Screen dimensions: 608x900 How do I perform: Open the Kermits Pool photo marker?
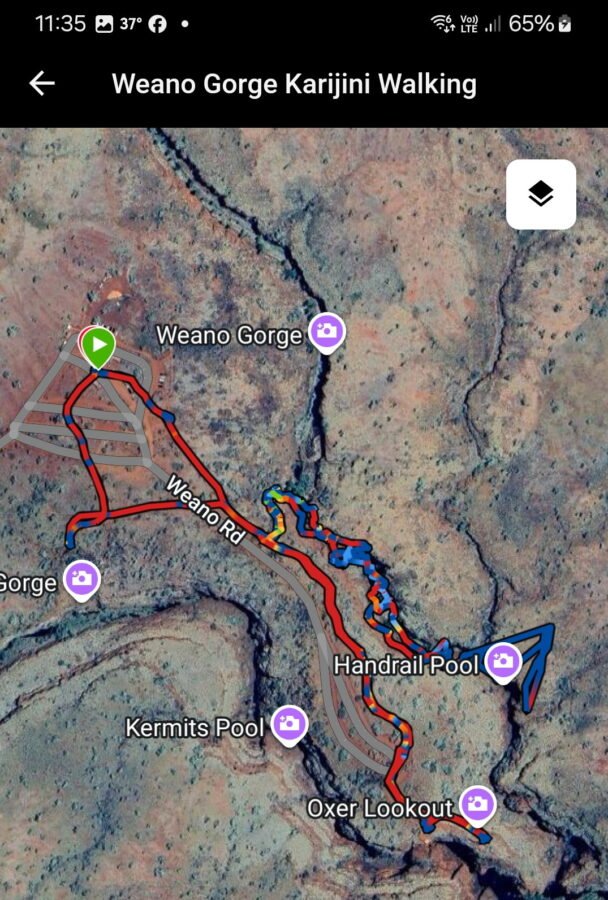coord(290,723)
